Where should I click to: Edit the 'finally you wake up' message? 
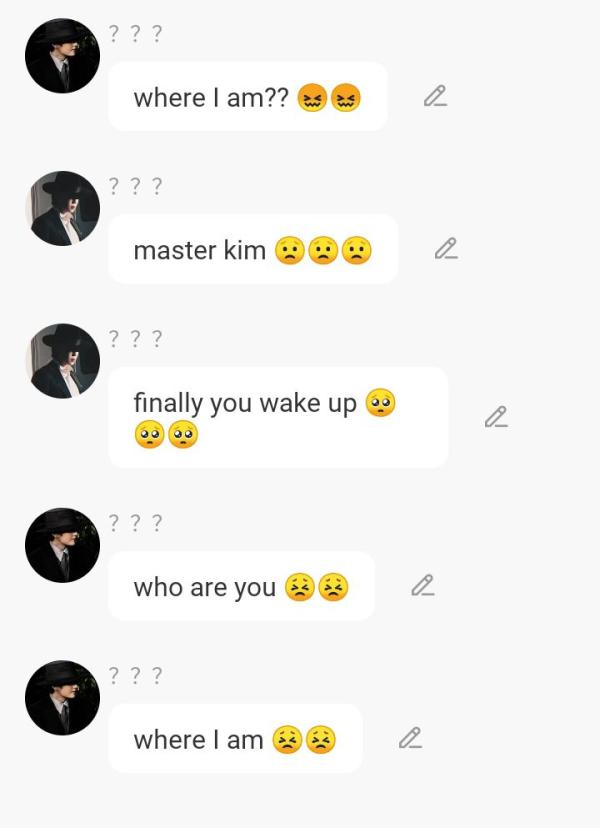[x=496, y=417]
